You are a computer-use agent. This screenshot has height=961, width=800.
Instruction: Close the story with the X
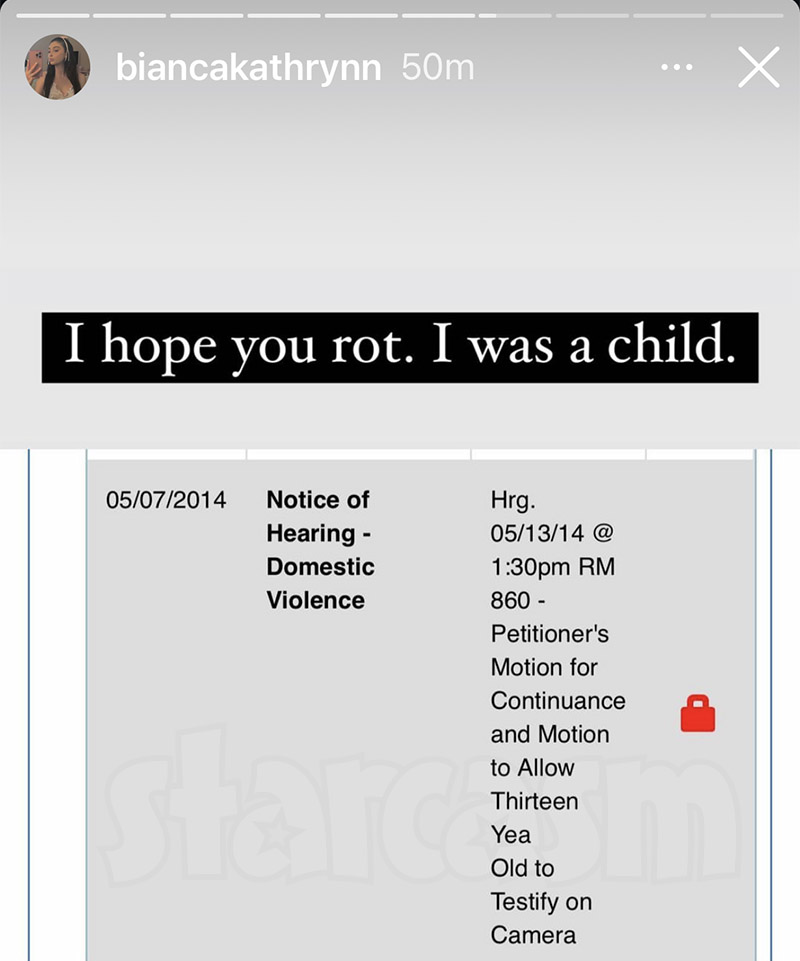coord(758,68)
